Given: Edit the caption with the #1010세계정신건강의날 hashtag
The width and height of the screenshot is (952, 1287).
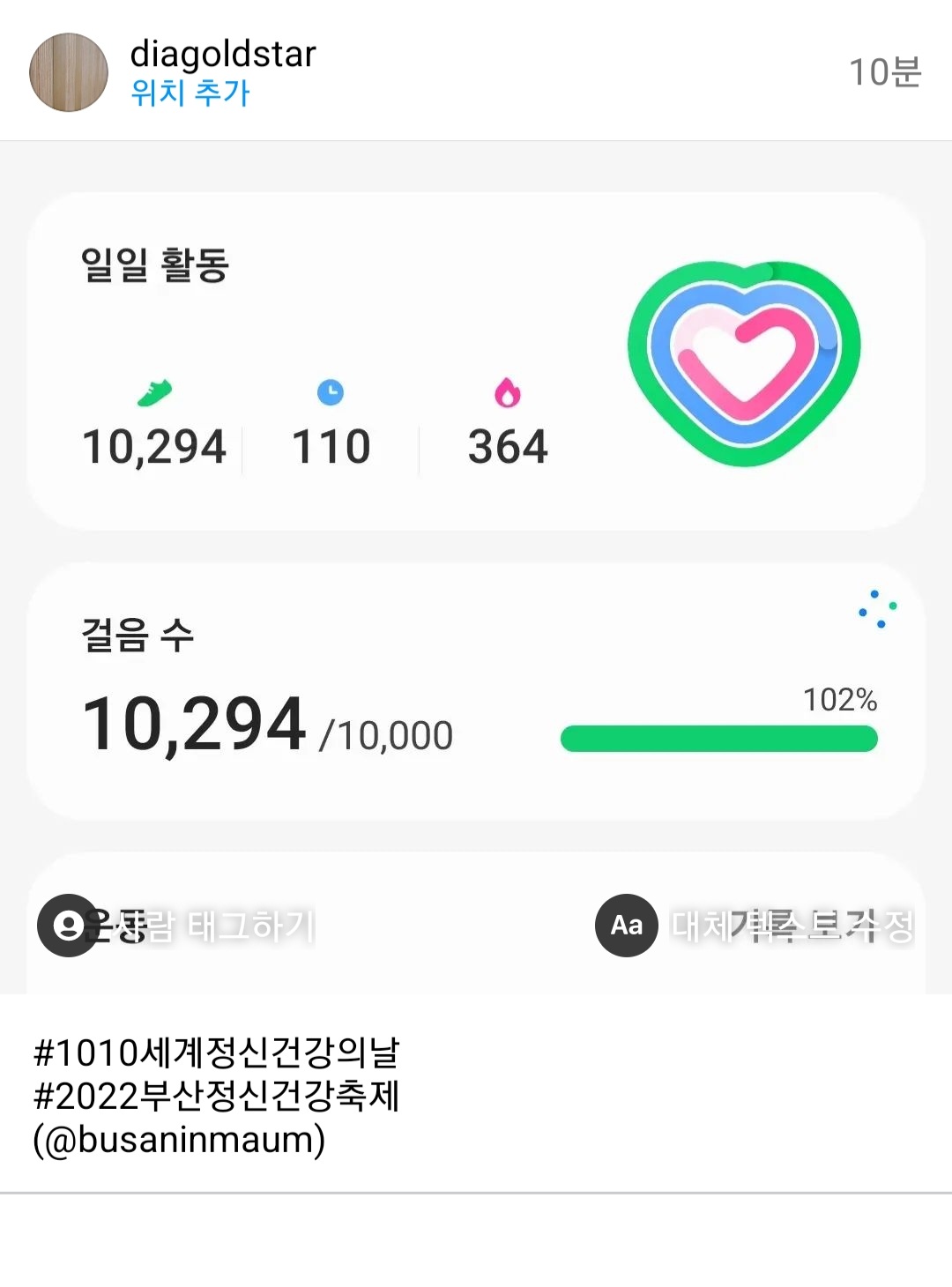Looking at the screenshot, I should pyautogui.click(x=217, y=1095).
